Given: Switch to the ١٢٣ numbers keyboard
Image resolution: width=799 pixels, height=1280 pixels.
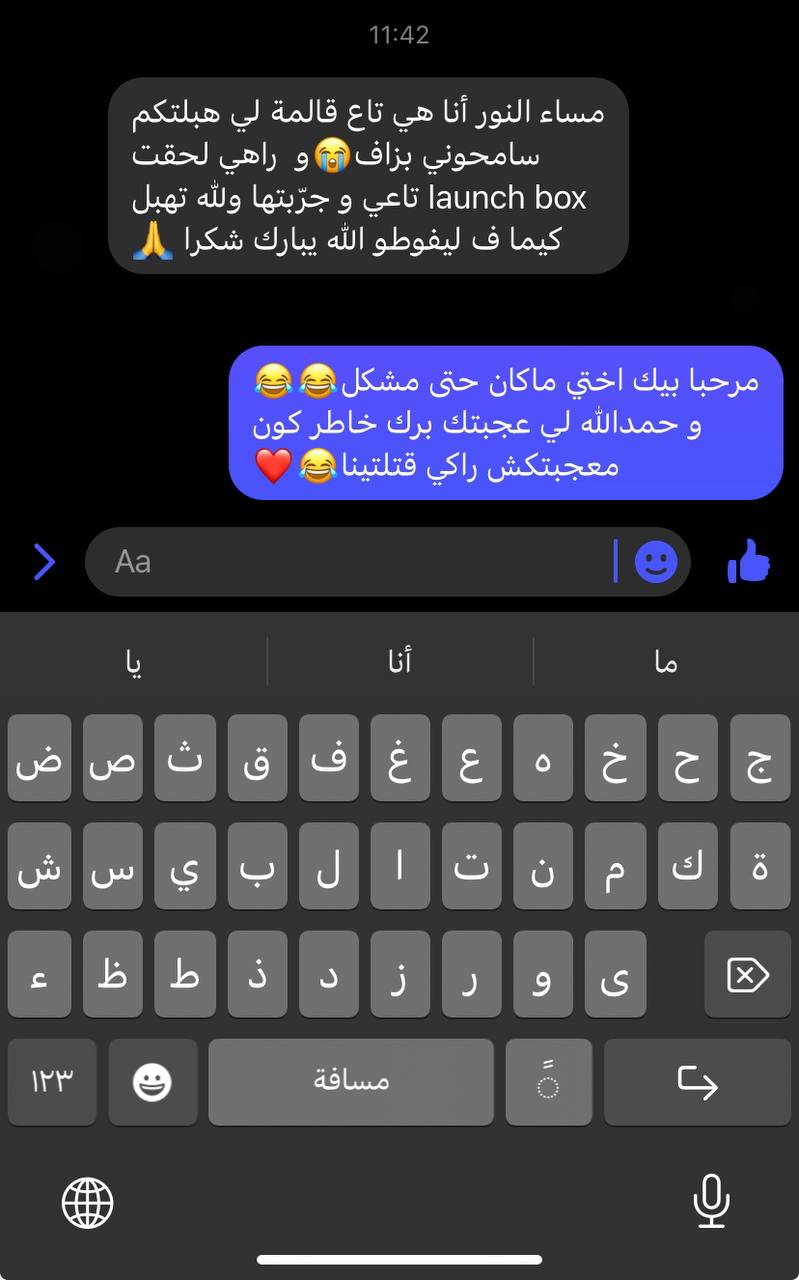Looking at the screenshot, I should (x=52, y=1082).
